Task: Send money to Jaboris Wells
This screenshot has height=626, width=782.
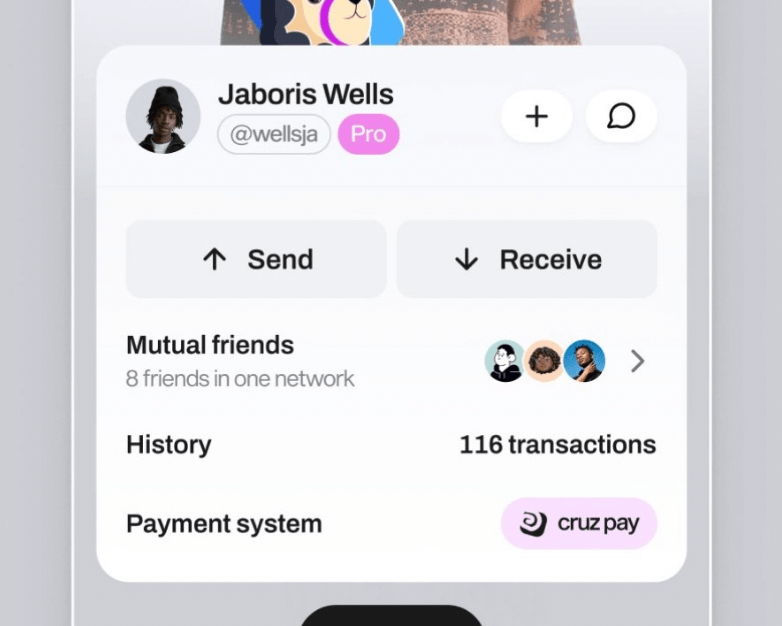Action: pos(256,259)
